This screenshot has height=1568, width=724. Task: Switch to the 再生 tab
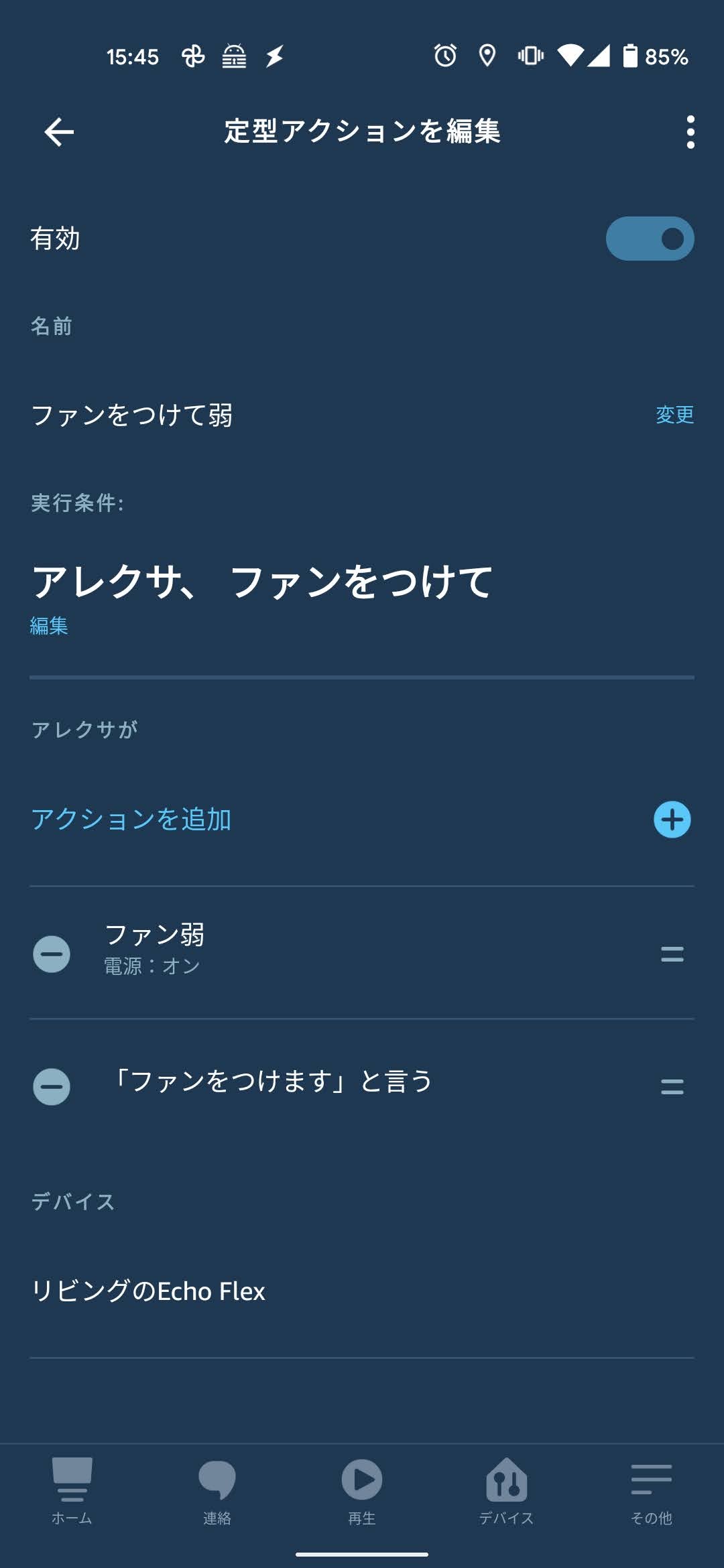point(362,1490)
